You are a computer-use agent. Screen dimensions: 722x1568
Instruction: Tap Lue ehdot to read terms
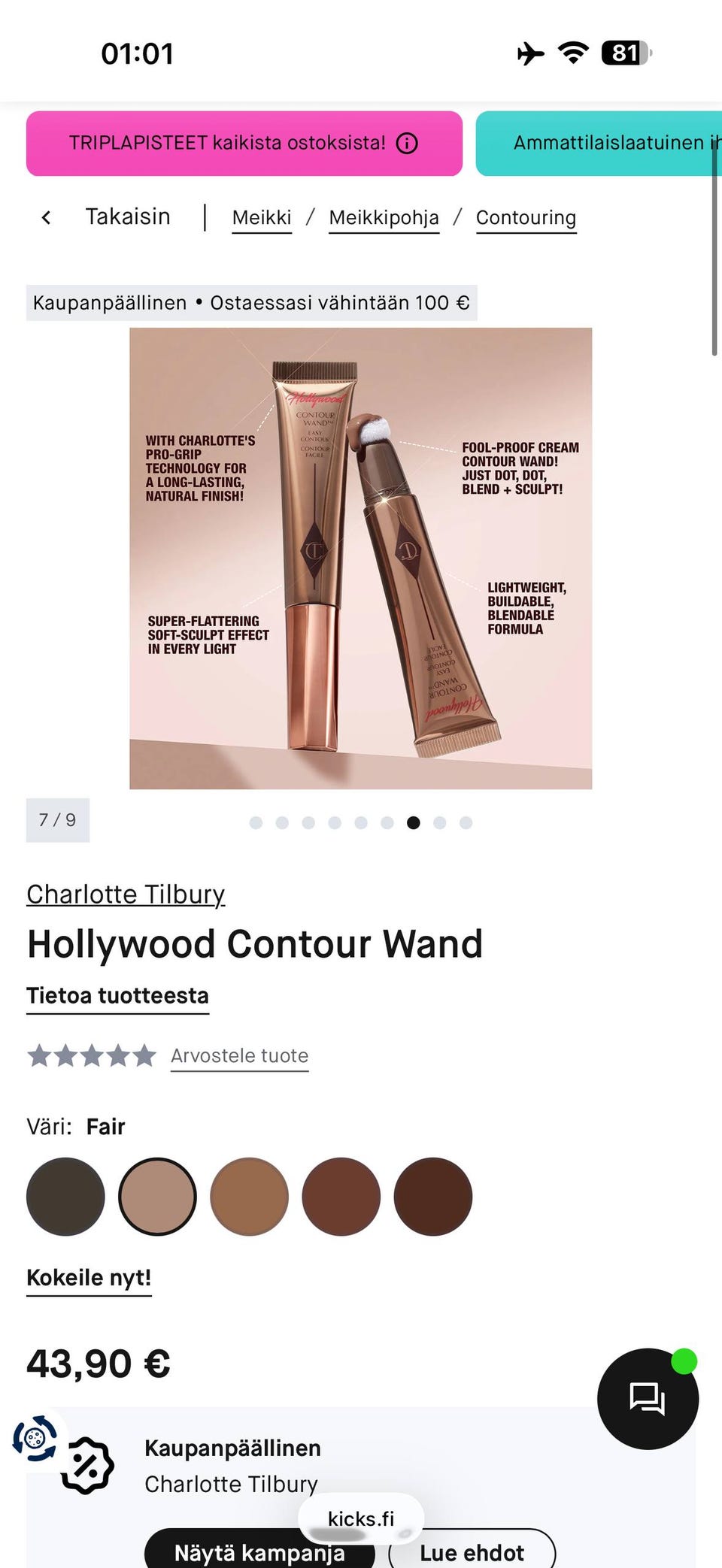(472, 1551)
